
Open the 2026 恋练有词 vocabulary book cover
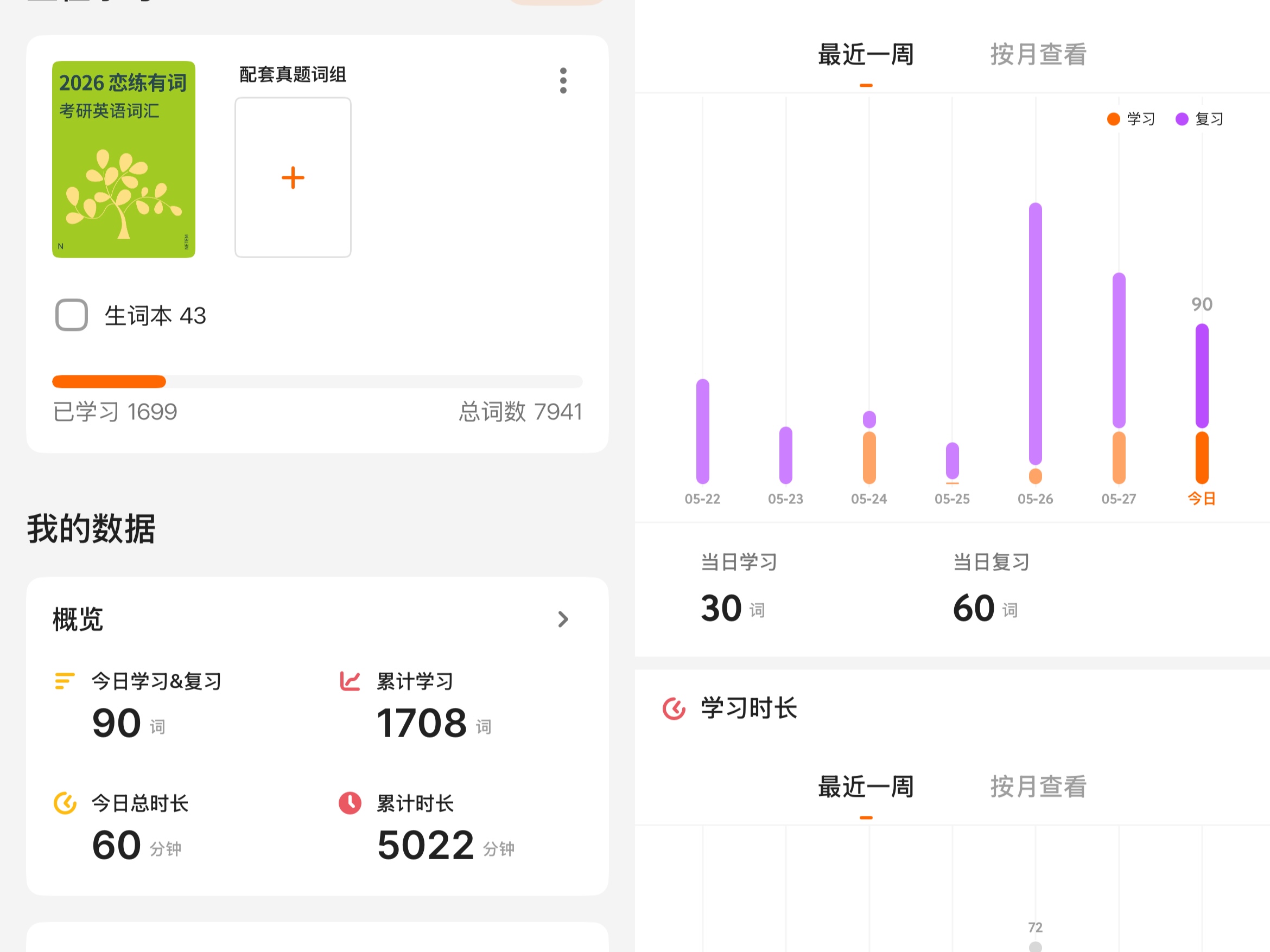tap(123, 159)
